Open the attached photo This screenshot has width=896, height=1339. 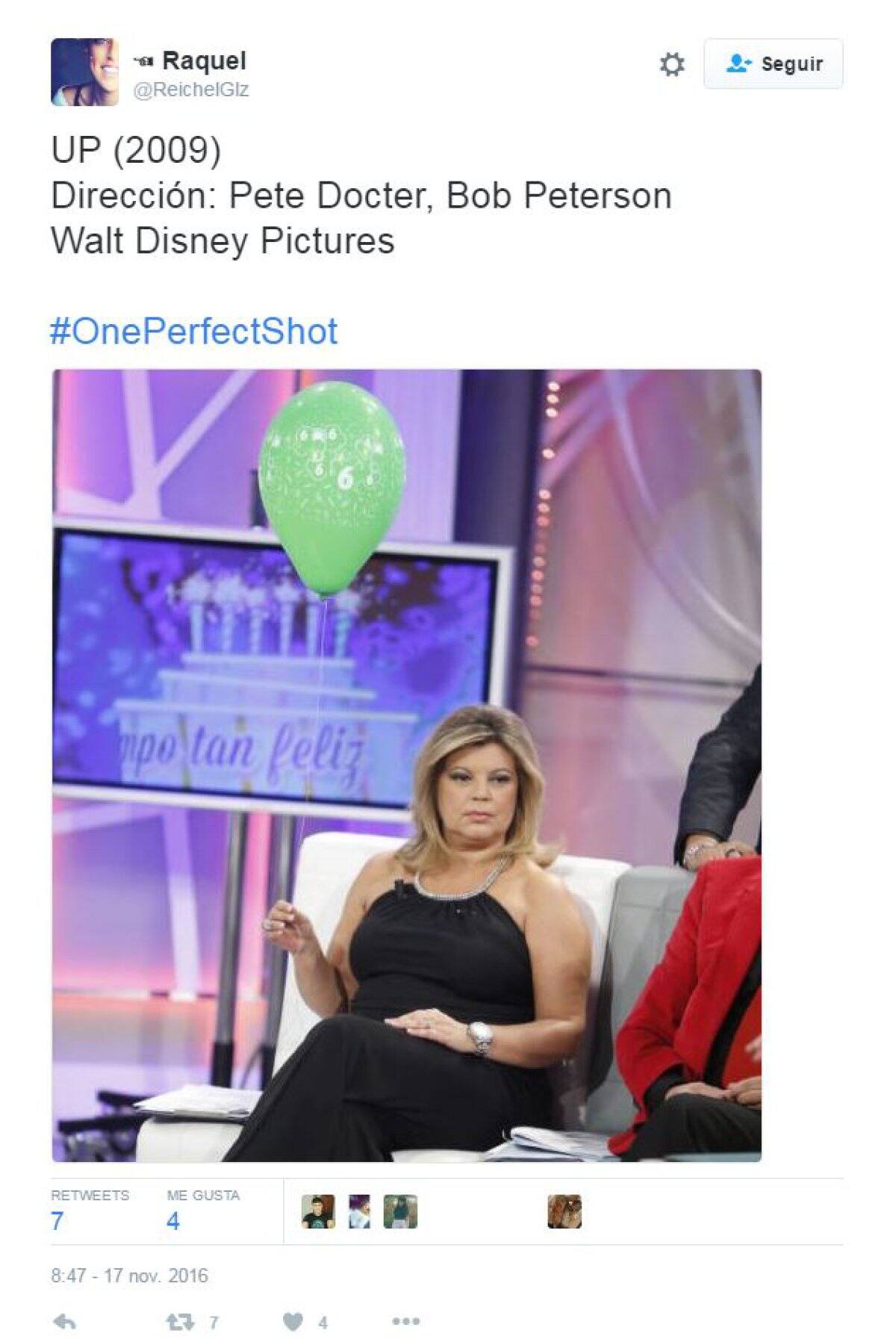(x=406, y=765)
